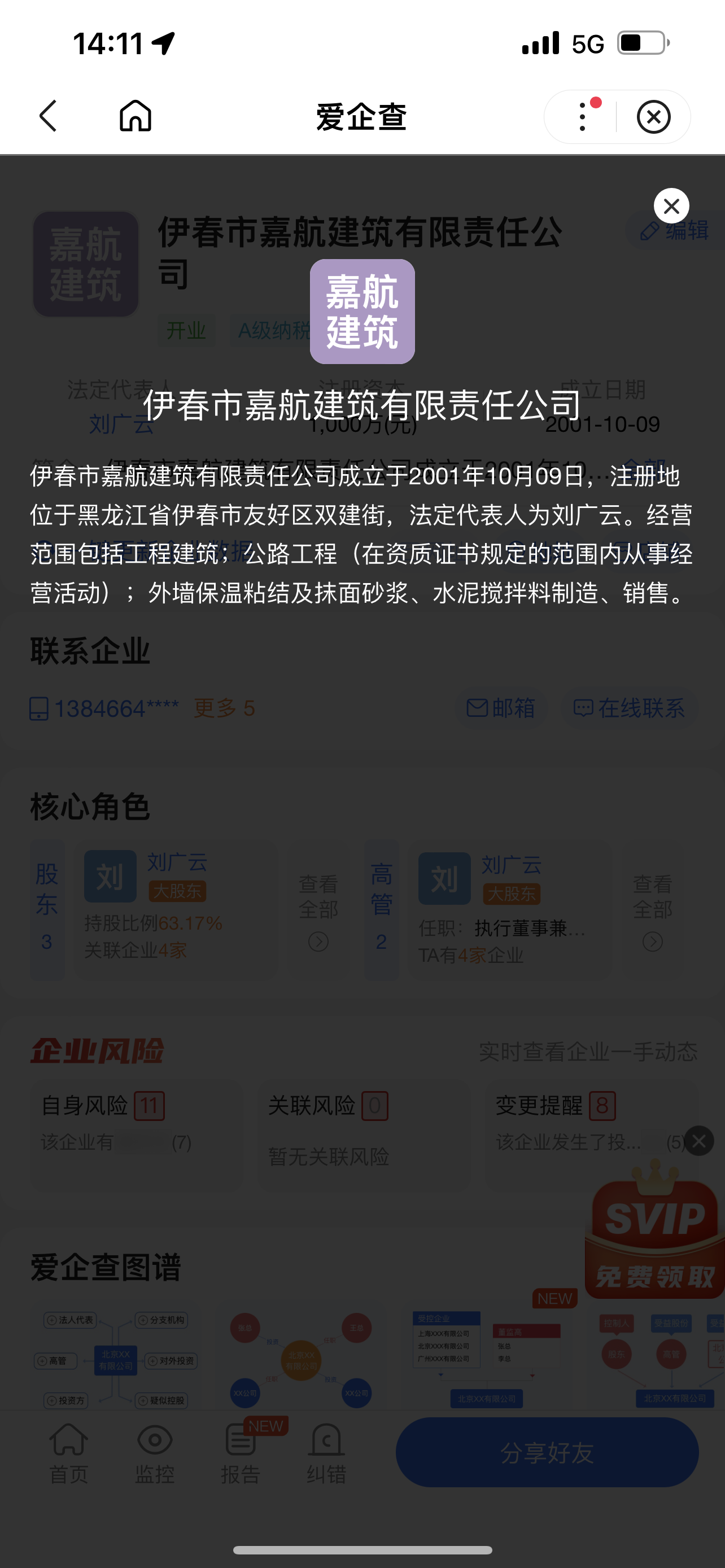Open the mini program more options menu
The width and height of the screenshot is (725, 1568).
(x=583, y=116)
